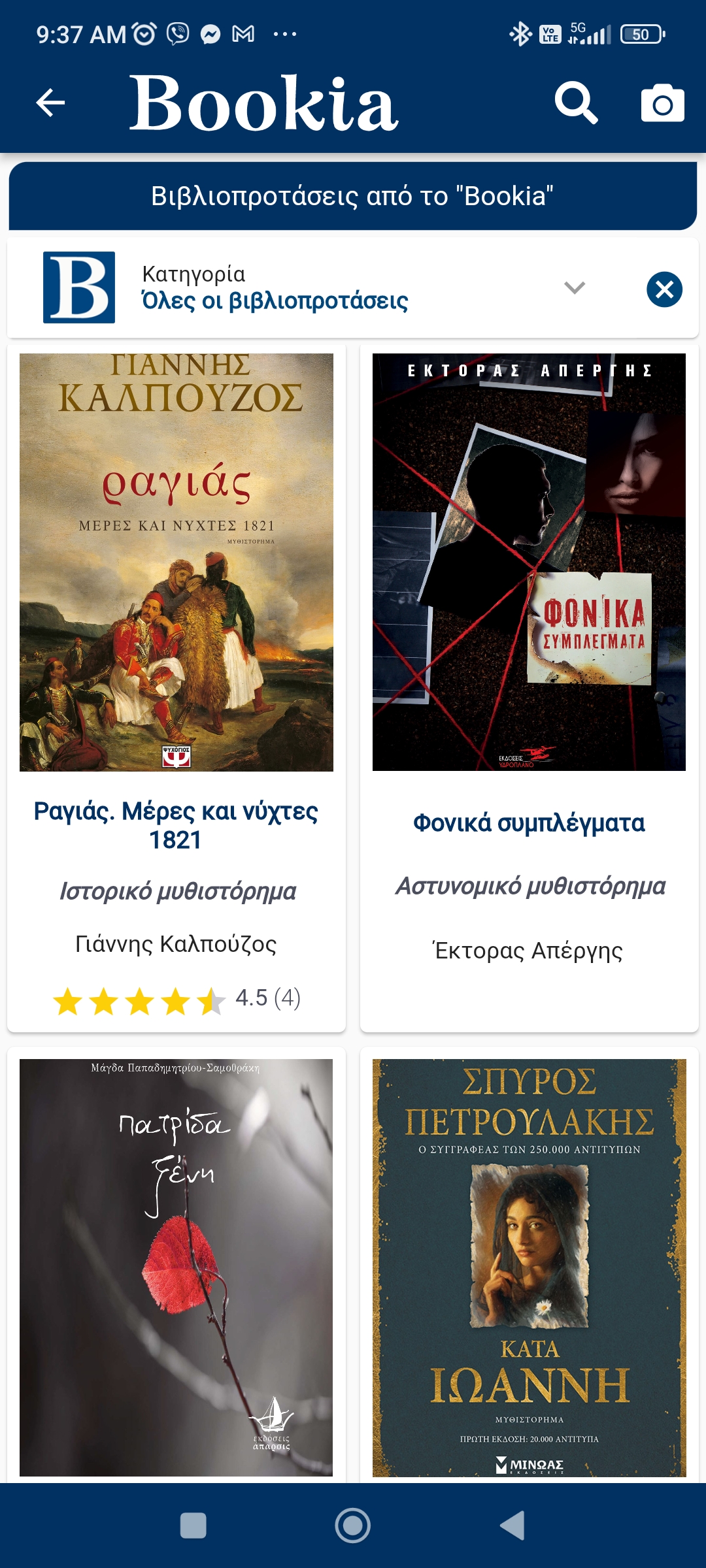Open the Πατρίδα ξένη book cover
Image resolution: width=706 pixels, height=1568 pixels.
[176, 1267]
